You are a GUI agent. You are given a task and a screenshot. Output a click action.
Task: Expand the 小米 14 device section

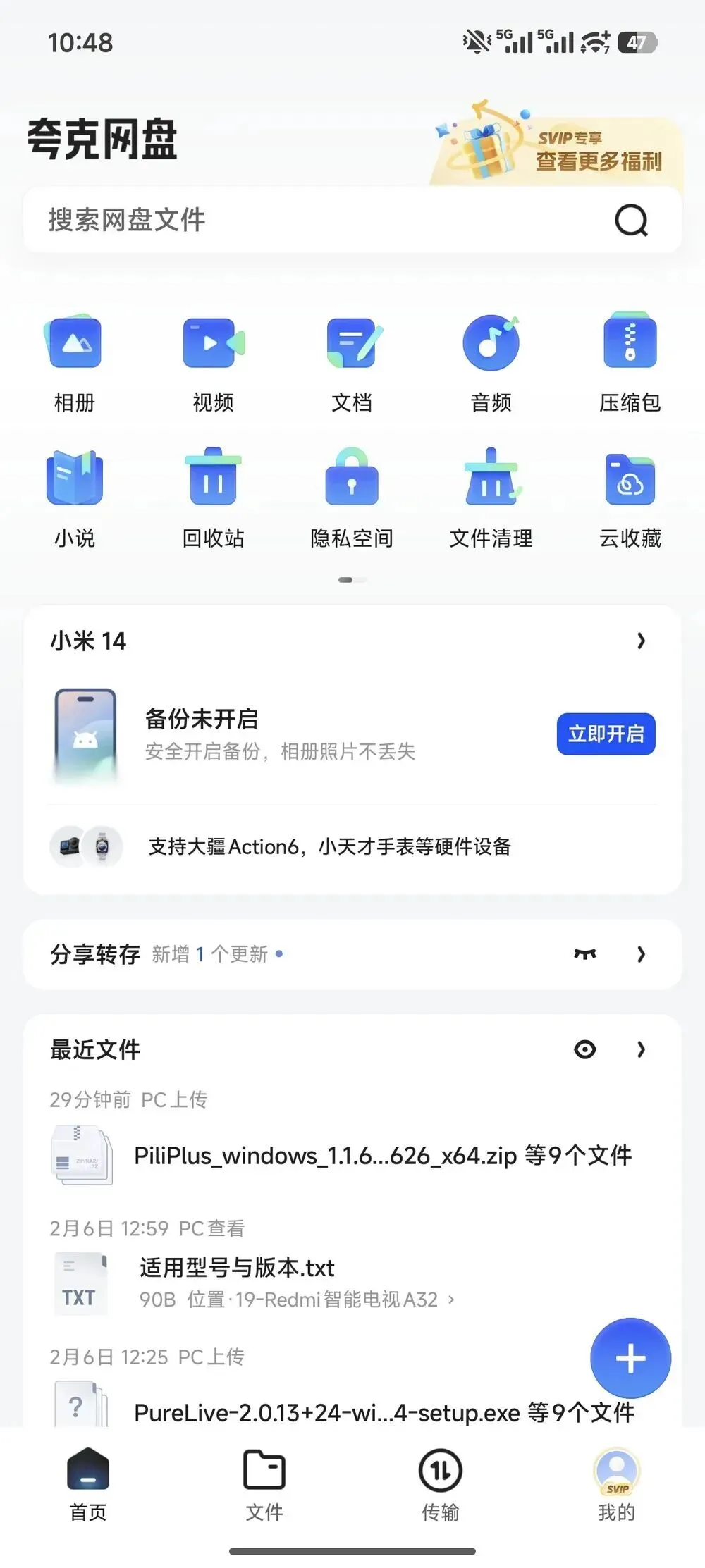pos(641,641)
